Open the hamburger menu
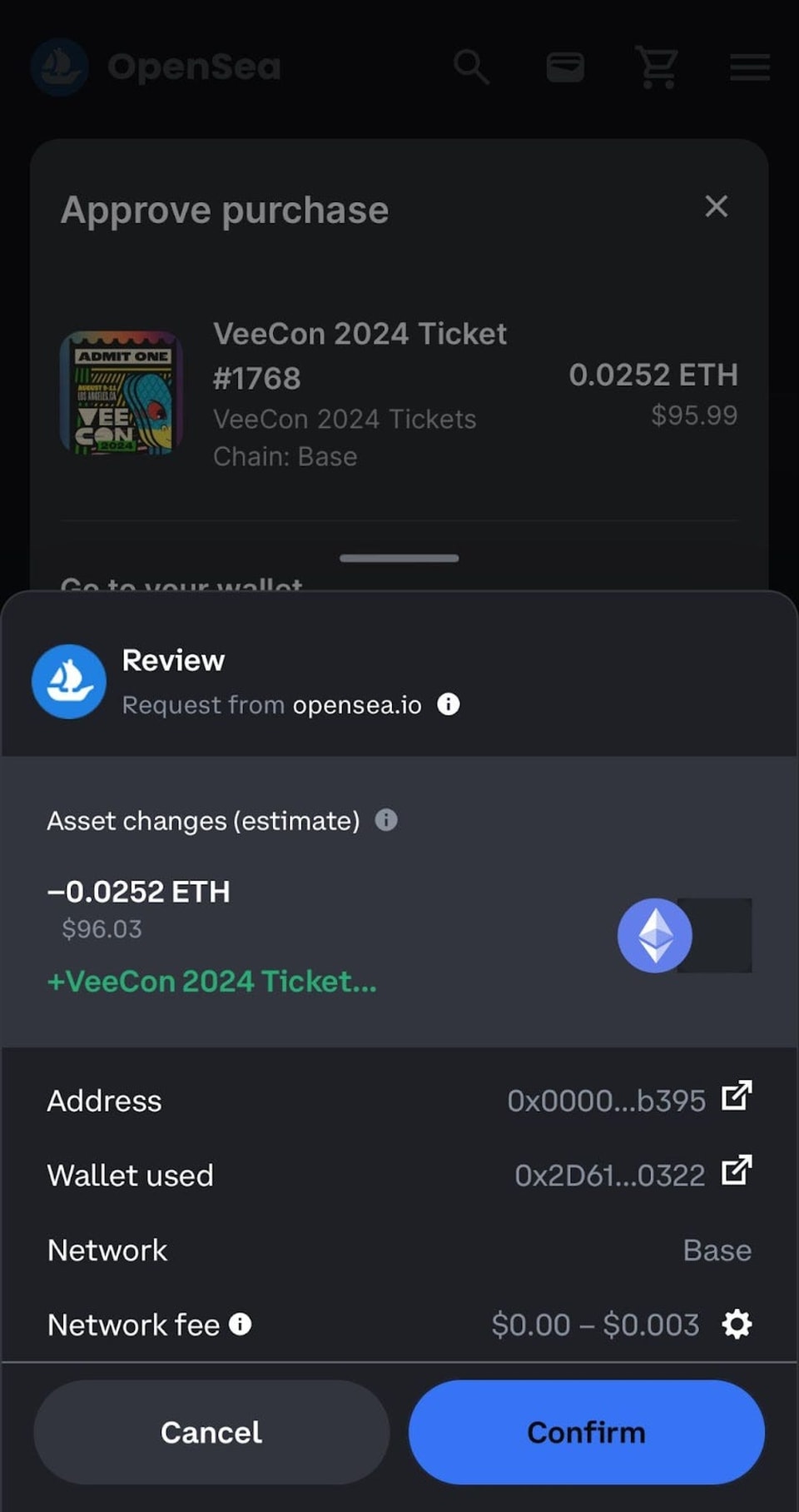This screenshot has height=1512, width=799. [x=749, y=67]
